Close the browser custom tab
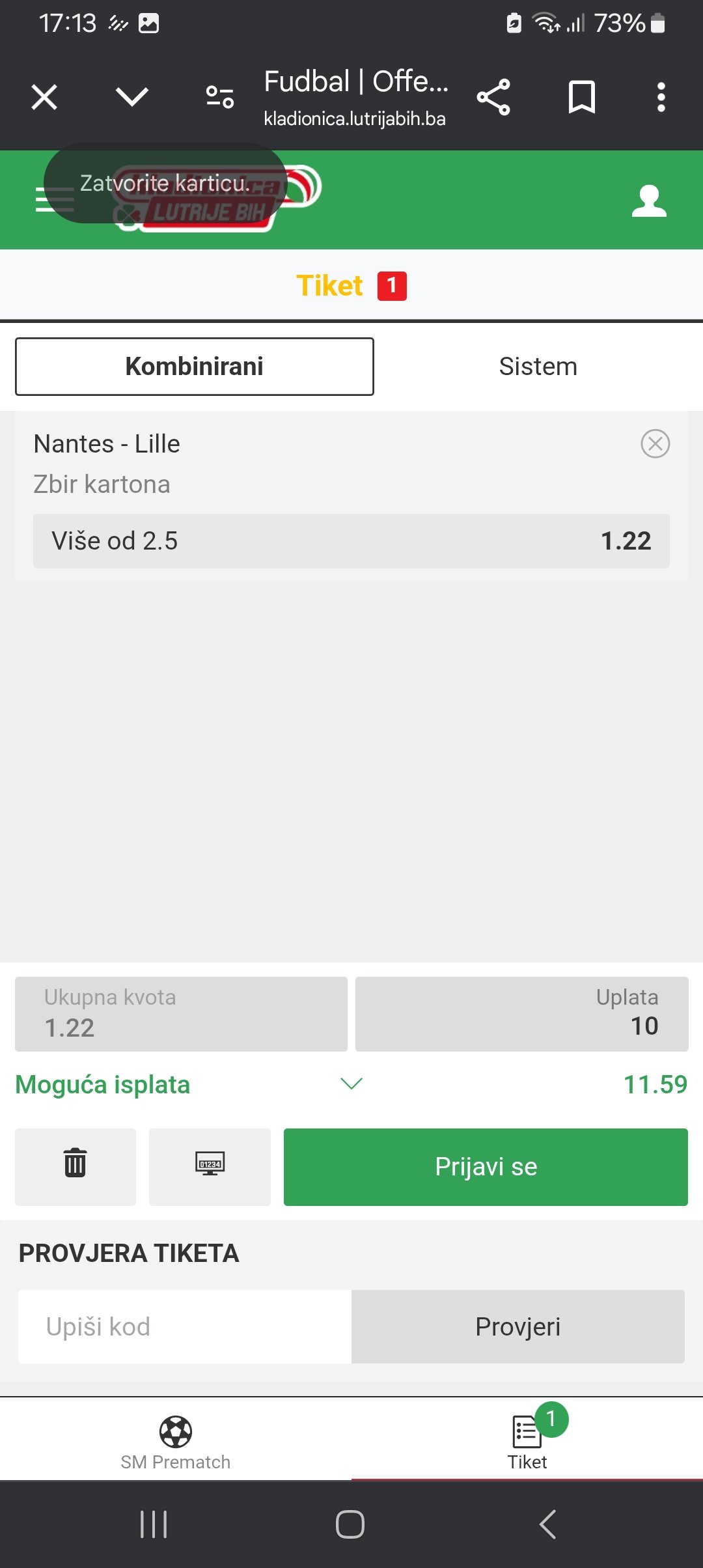 click(x=44, y=98)
